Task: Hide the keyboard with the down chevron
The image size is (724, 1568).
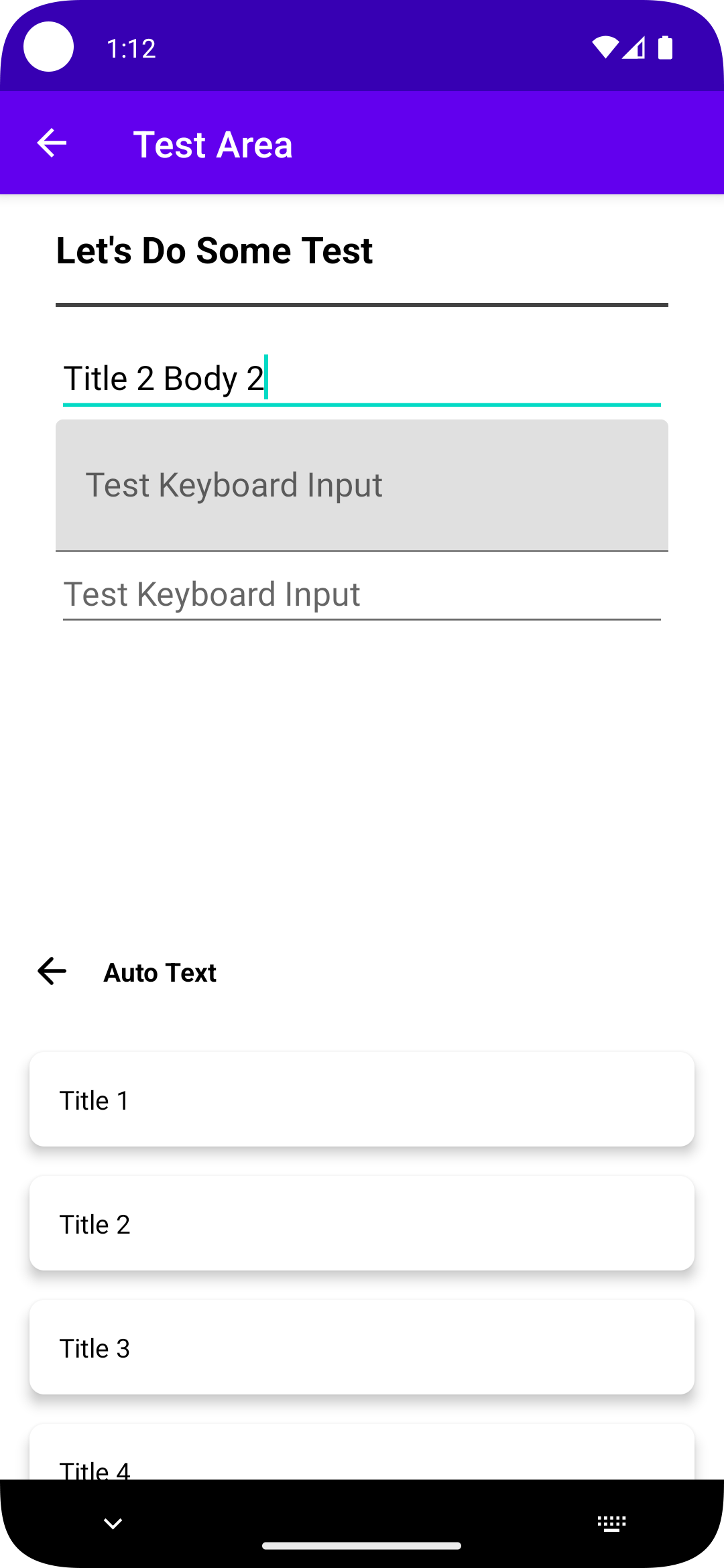Action: [113, 1524]
